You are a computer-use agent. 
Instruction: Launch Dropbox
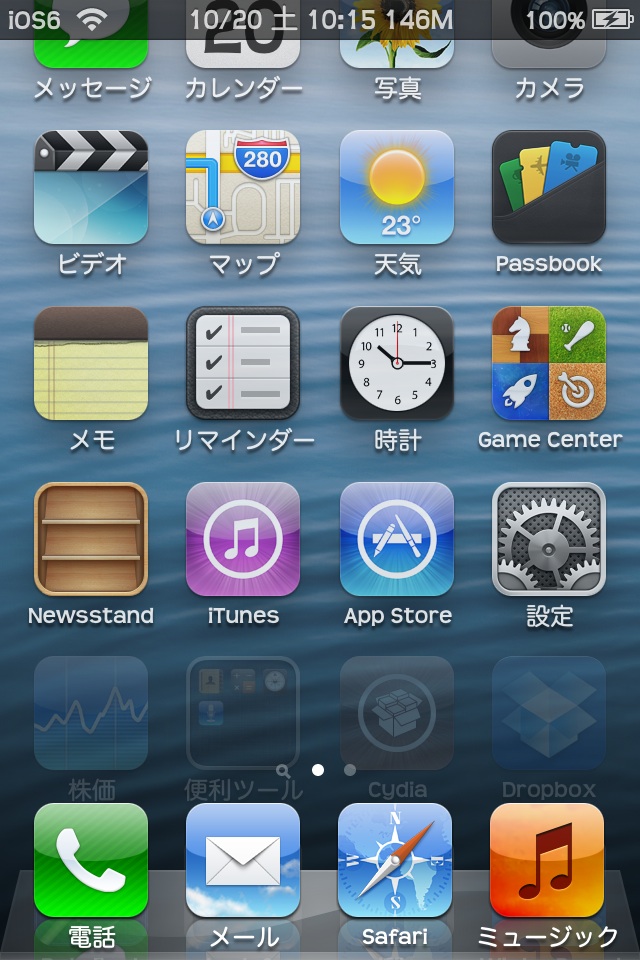549,713
